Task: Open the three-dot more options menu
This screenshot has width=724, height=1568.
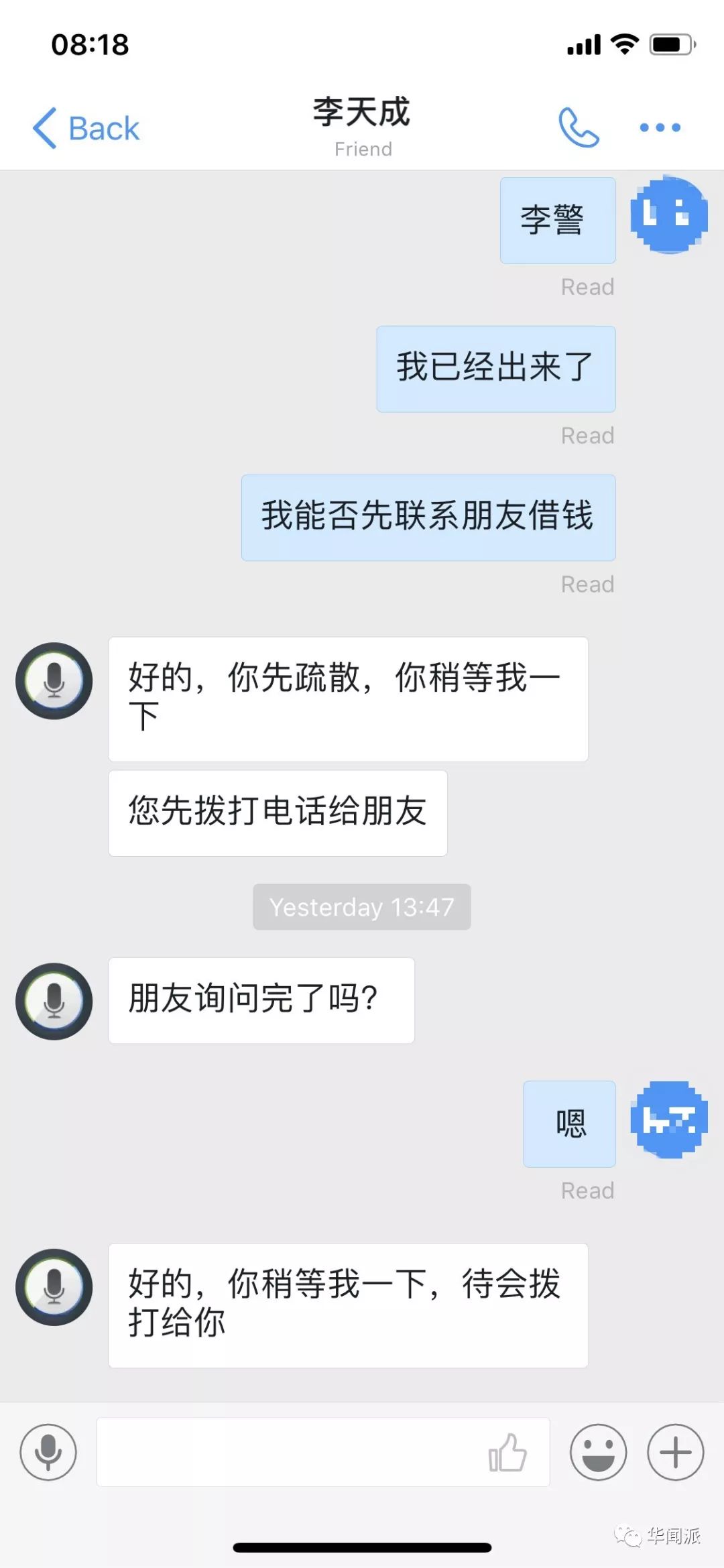Action: pyautogui.click(x=660, y=127)
